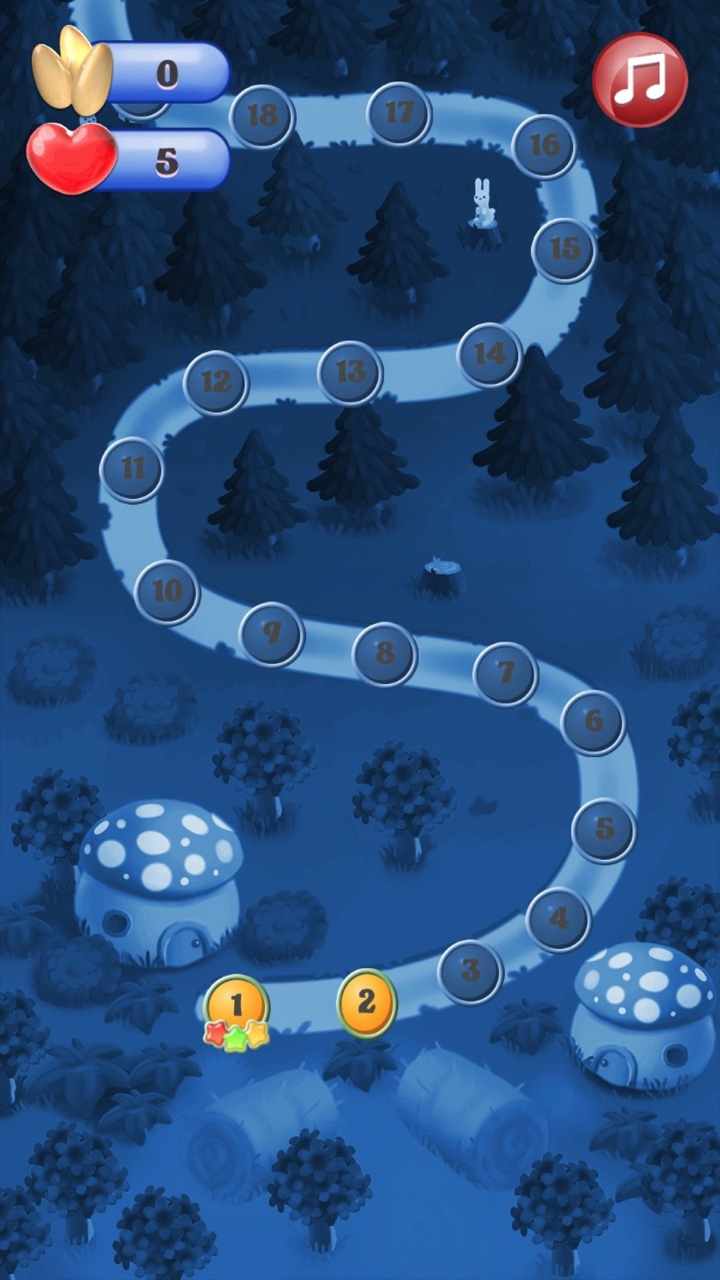Viewport: 720px width, 1280px height.
Task: Select locked level 4 node
Action: tap(559, 919)
